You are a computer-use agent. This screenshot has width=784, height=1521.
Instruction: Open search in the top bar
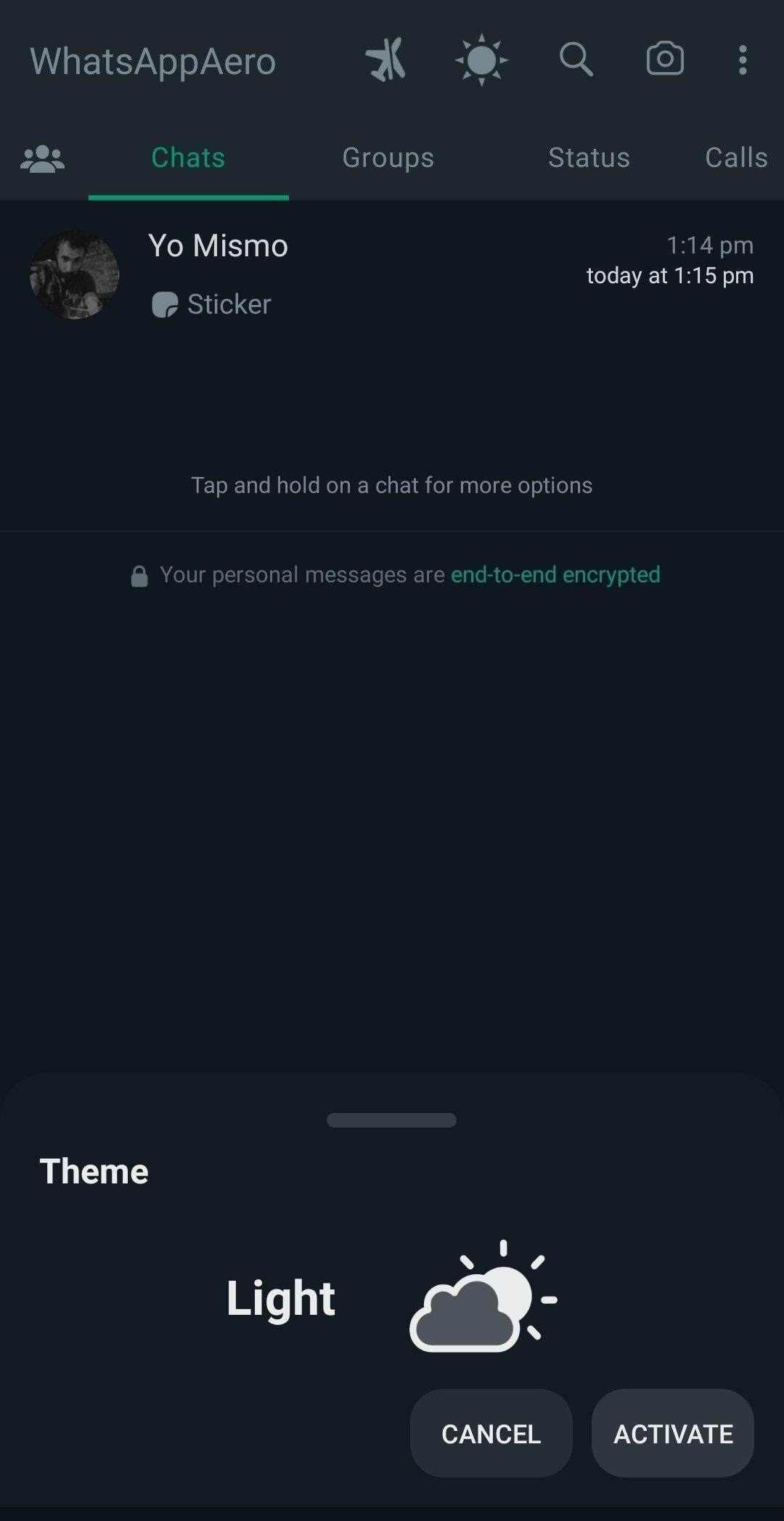tap(576, 59)
